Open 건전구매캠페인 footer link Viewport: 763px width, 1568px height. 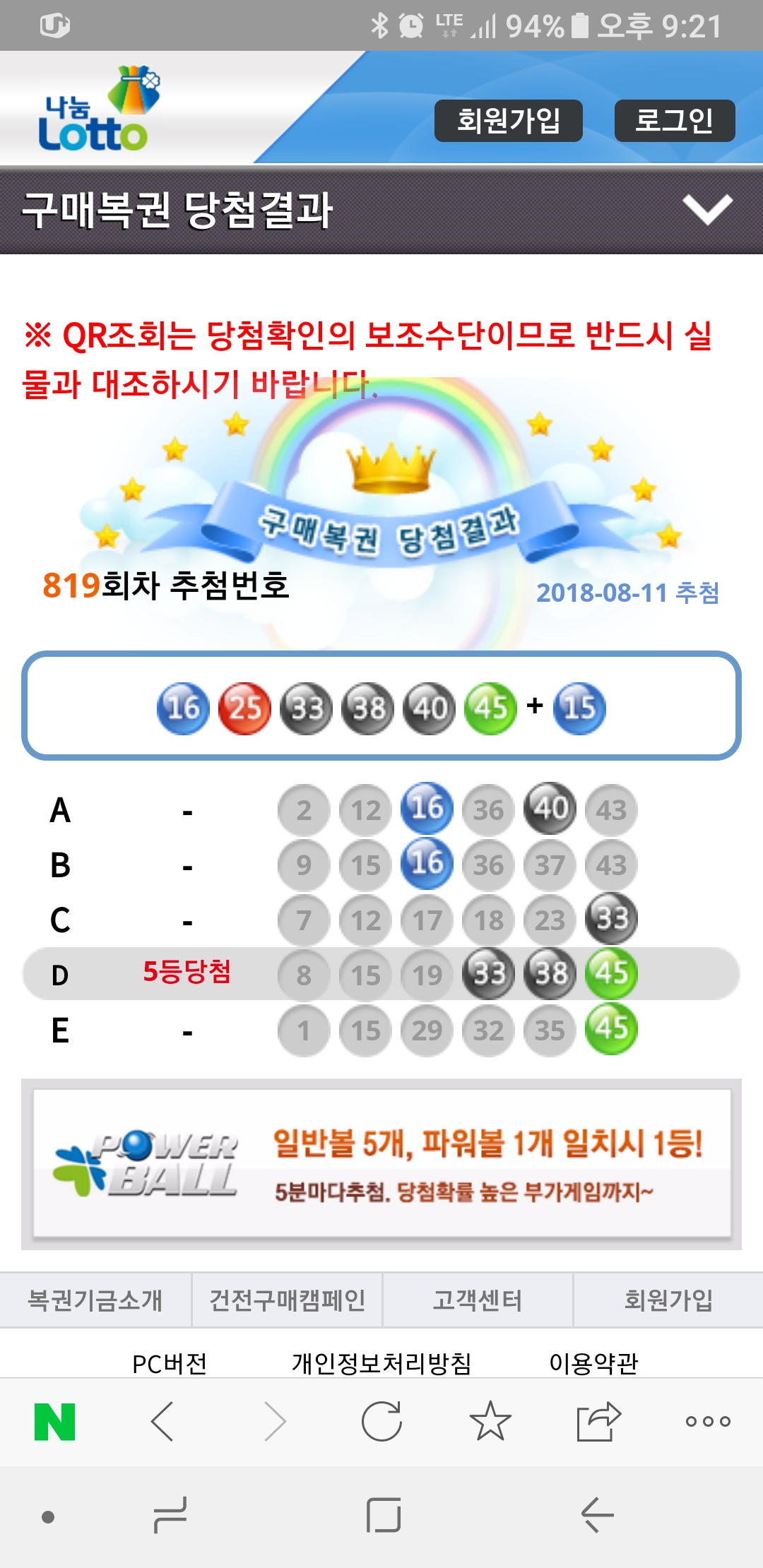[x=287, y=1300]
